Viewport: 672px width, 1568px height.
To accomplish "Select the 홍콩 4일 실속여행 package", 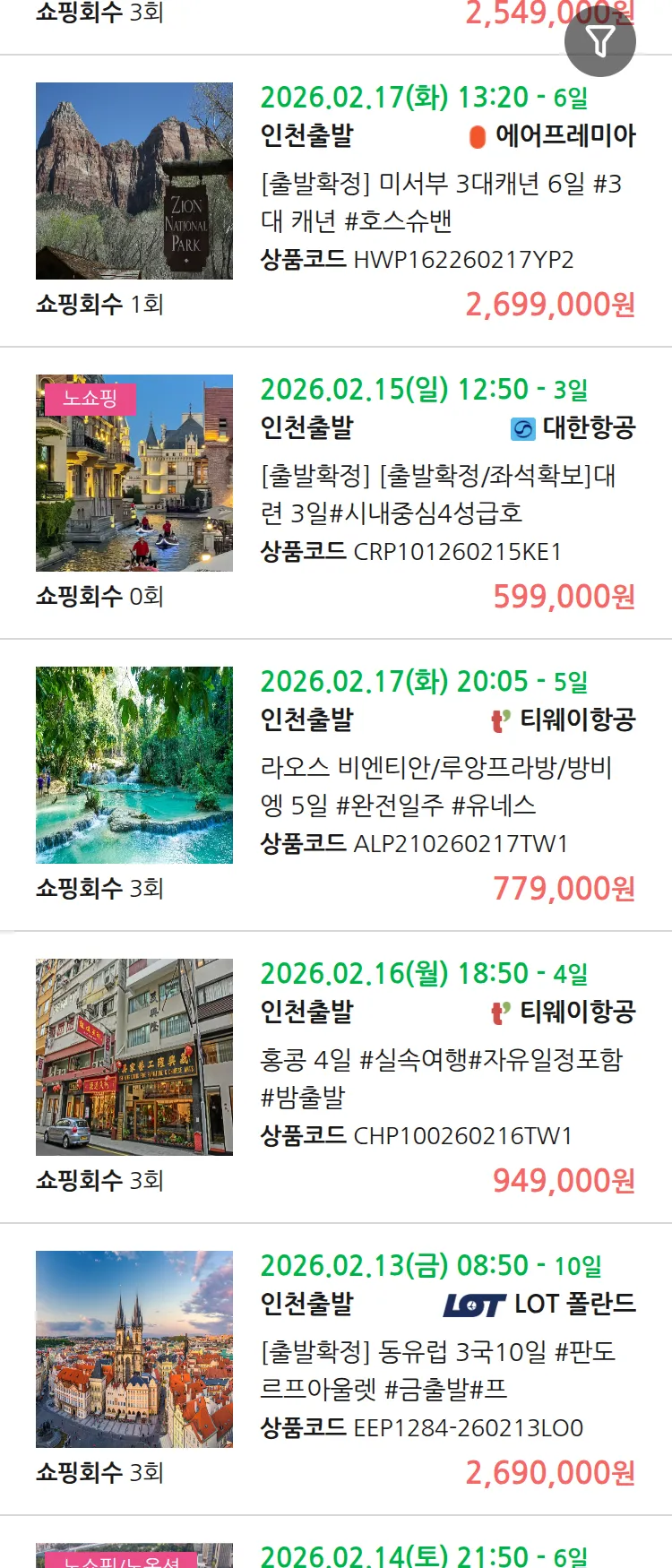I will (x=441, y=1078).
